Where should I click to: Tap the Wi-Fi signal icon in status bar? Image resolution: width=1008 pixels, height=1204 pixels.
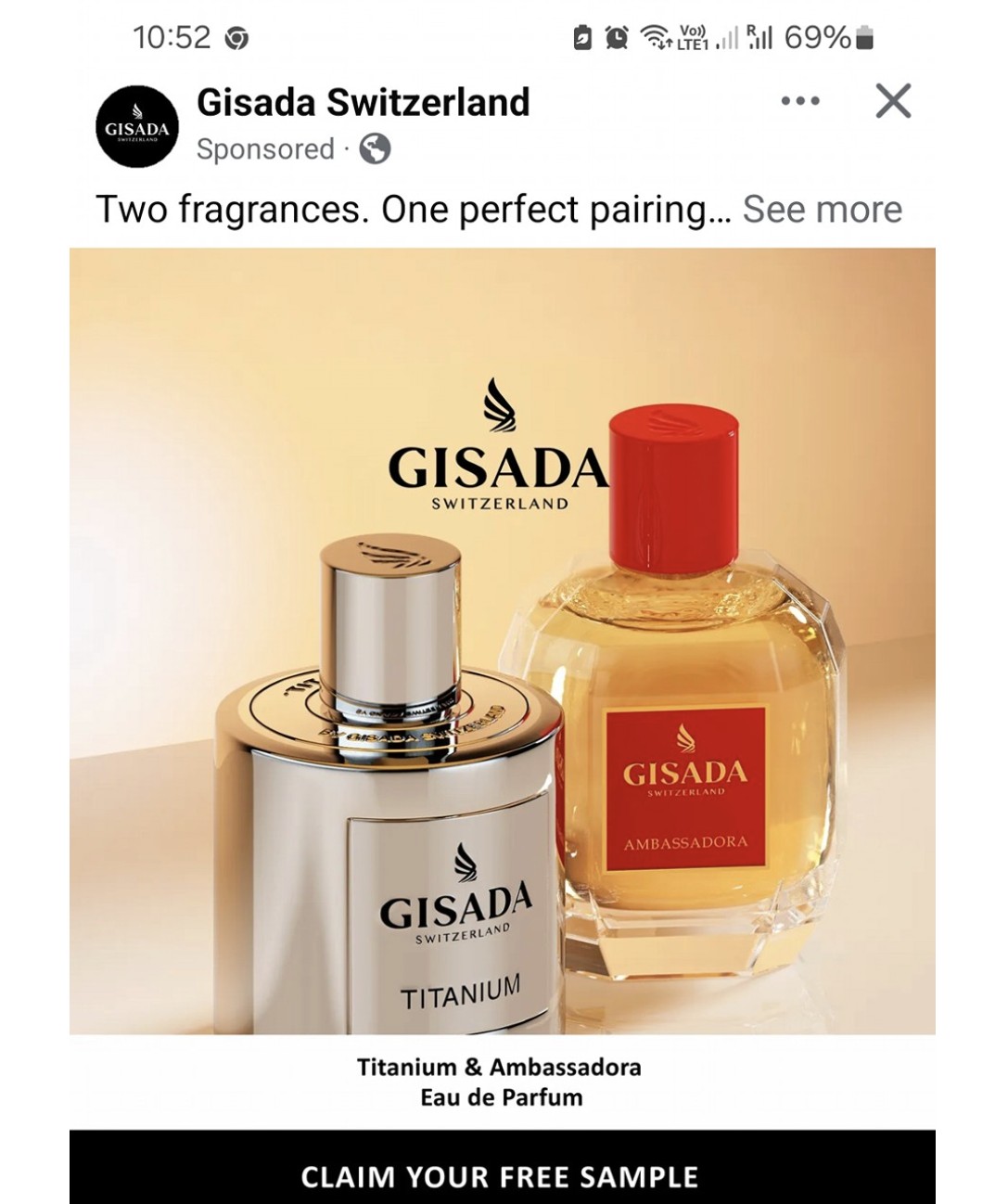(x=655, y=37)
